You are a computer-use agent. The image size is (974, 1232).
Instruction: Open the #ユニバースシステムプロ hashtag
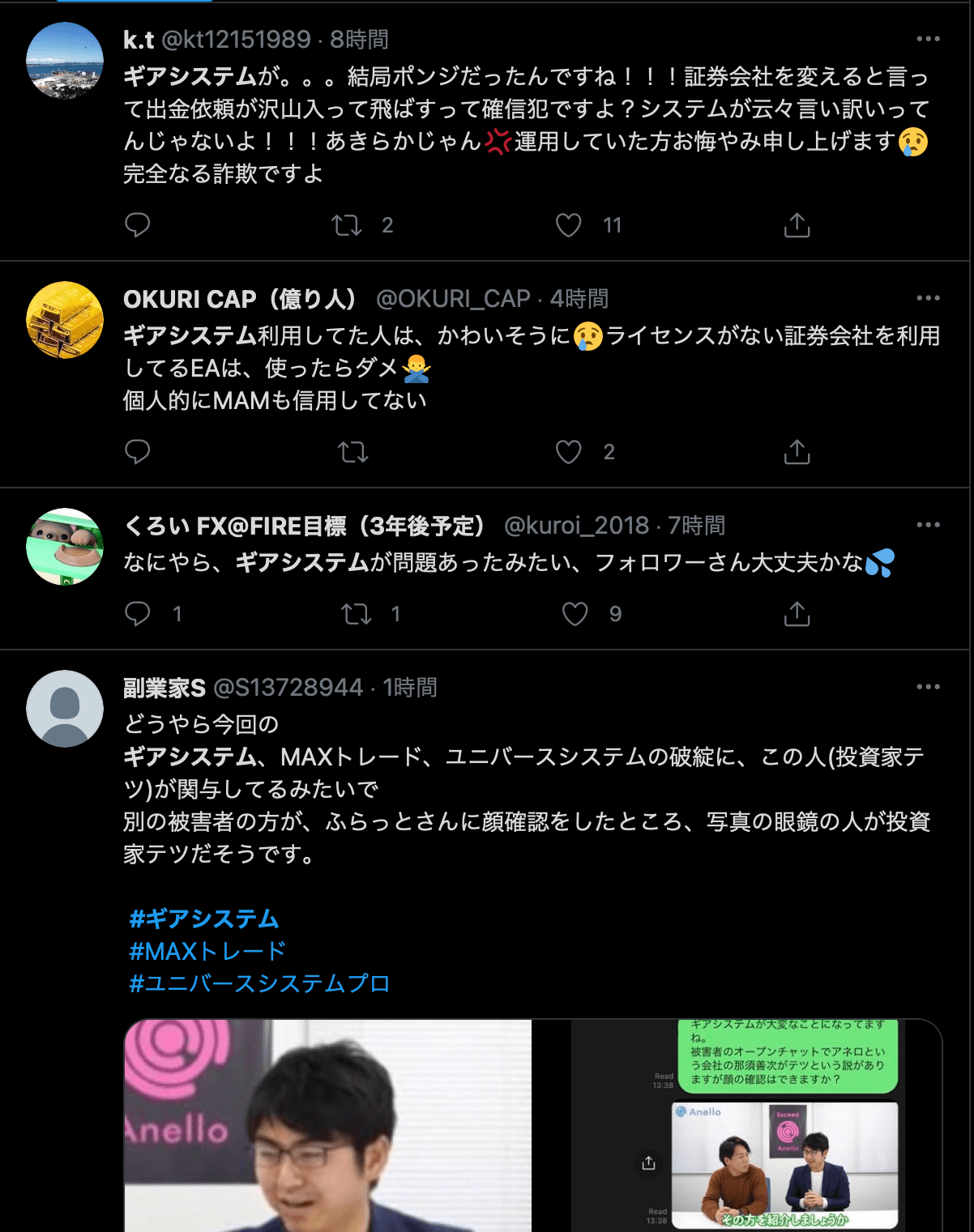(x=259, y=983)
